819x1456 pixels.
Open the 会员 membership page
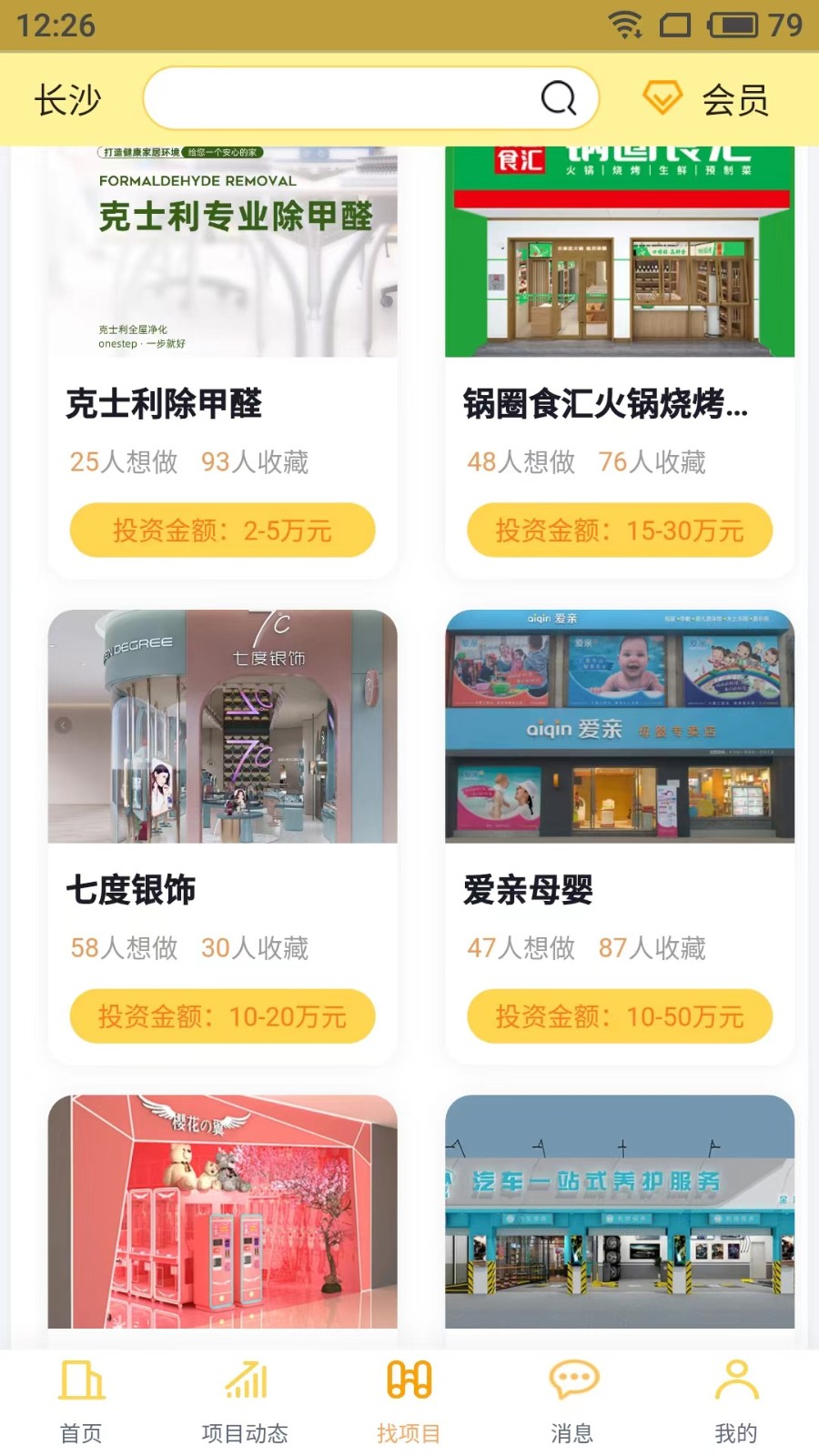(707, 99)
